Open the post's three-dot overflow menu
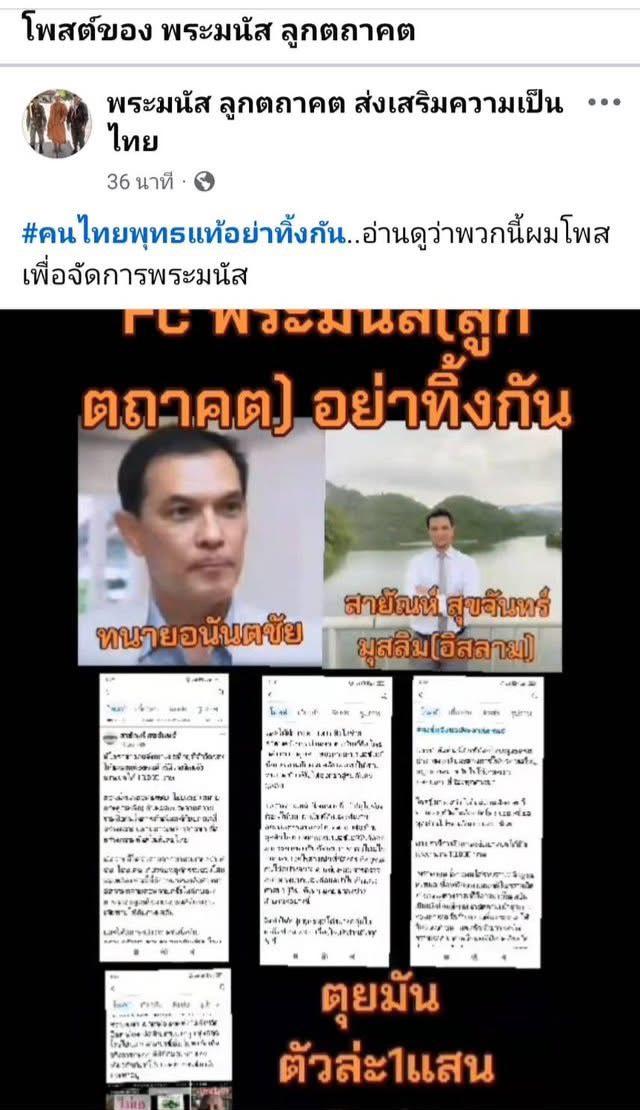 click(x=604, y=105)
